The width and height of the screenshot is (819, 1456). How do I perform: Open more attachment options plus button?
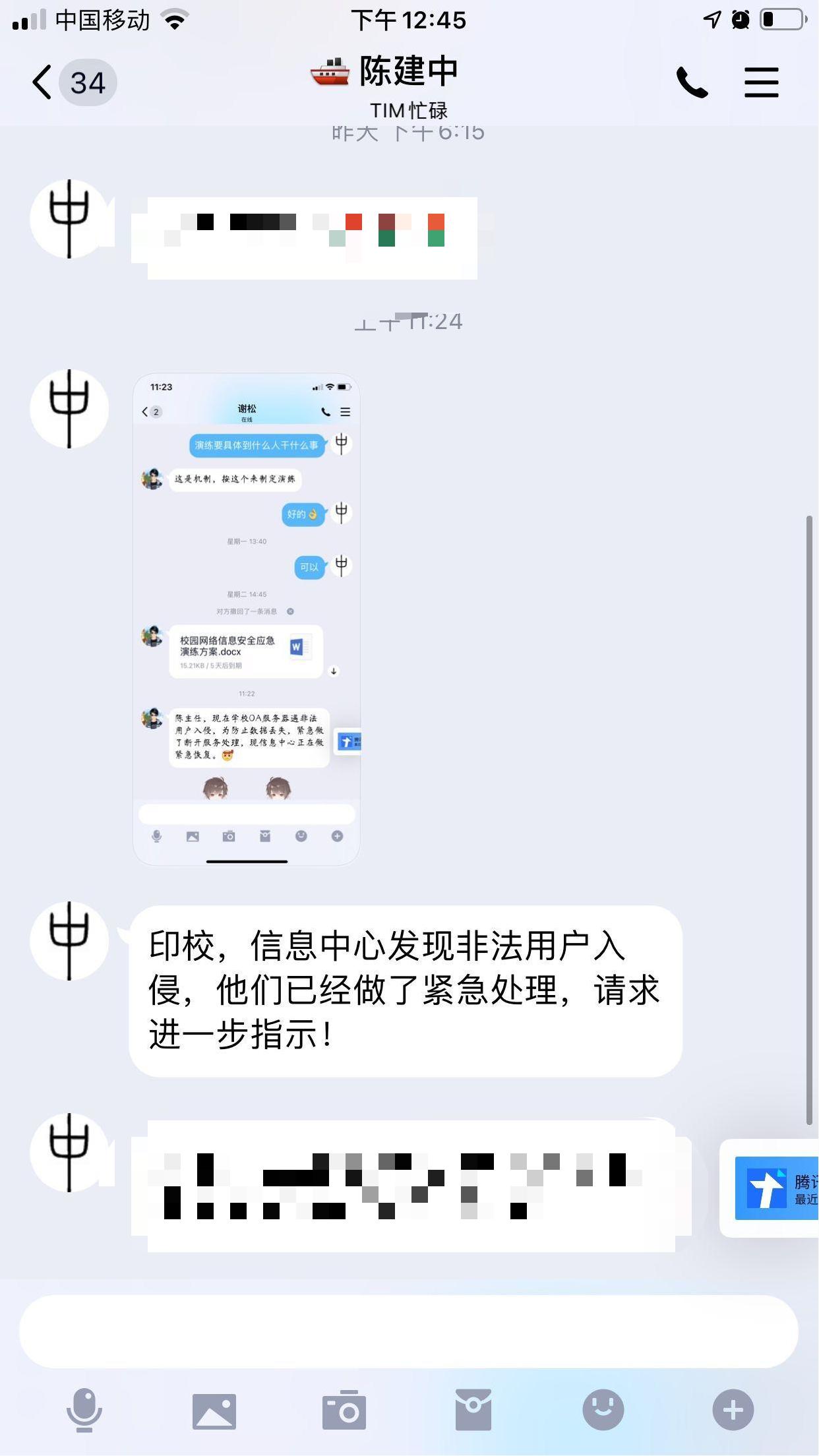pyautogui.click(x=733, y=1410)
